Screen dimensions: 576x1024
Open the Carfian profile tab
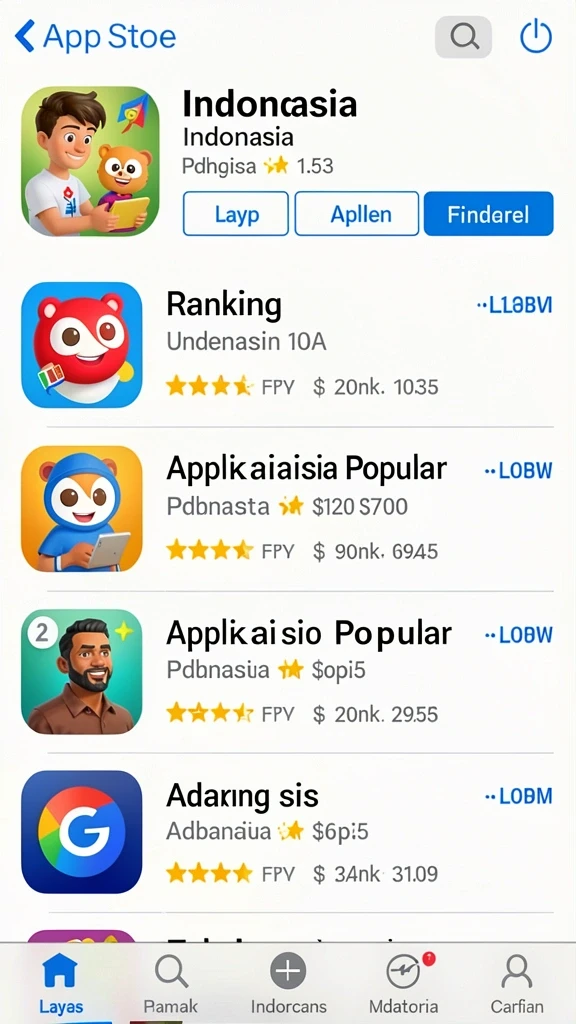(517, 984)
